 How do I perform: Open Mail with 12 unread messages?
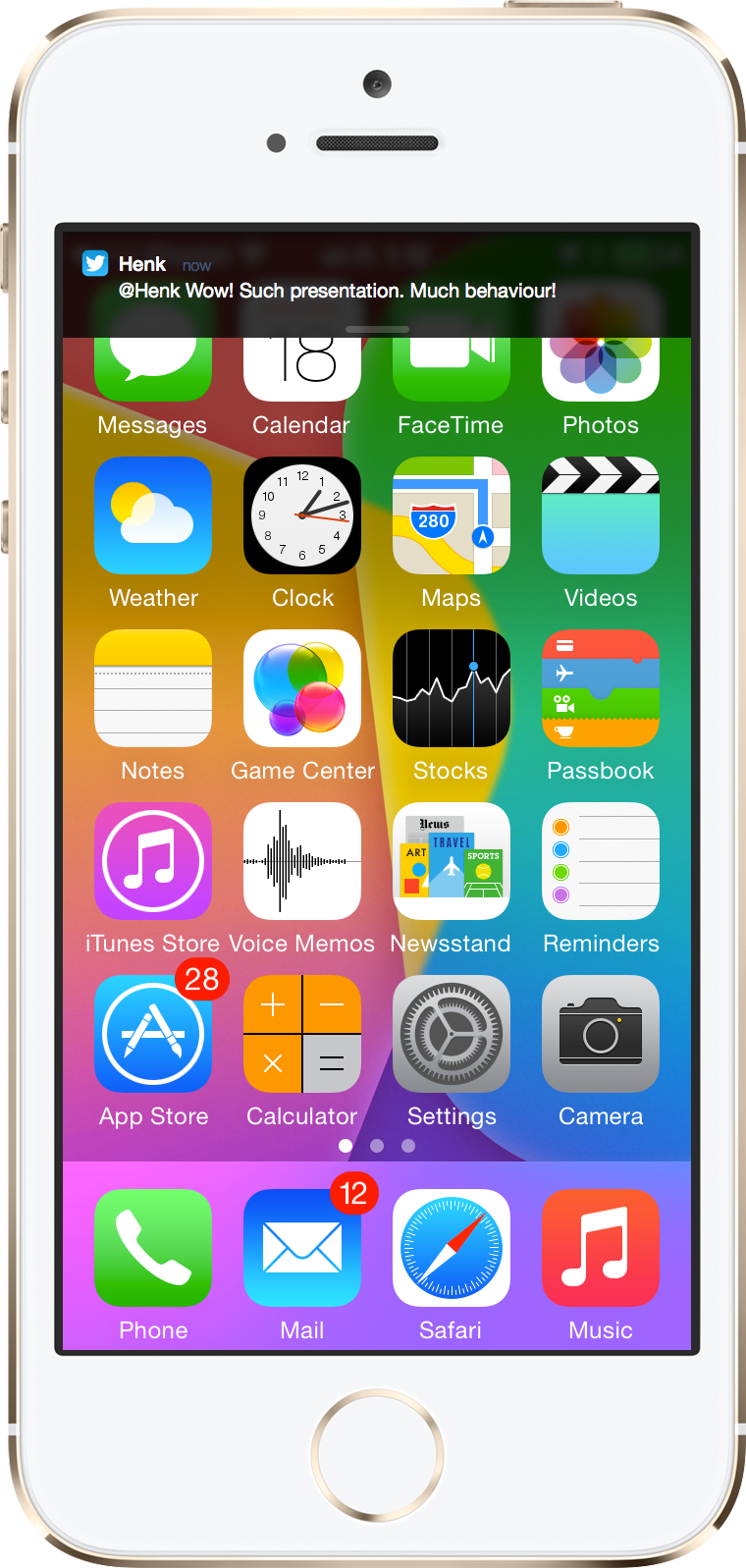point(302,1248)
